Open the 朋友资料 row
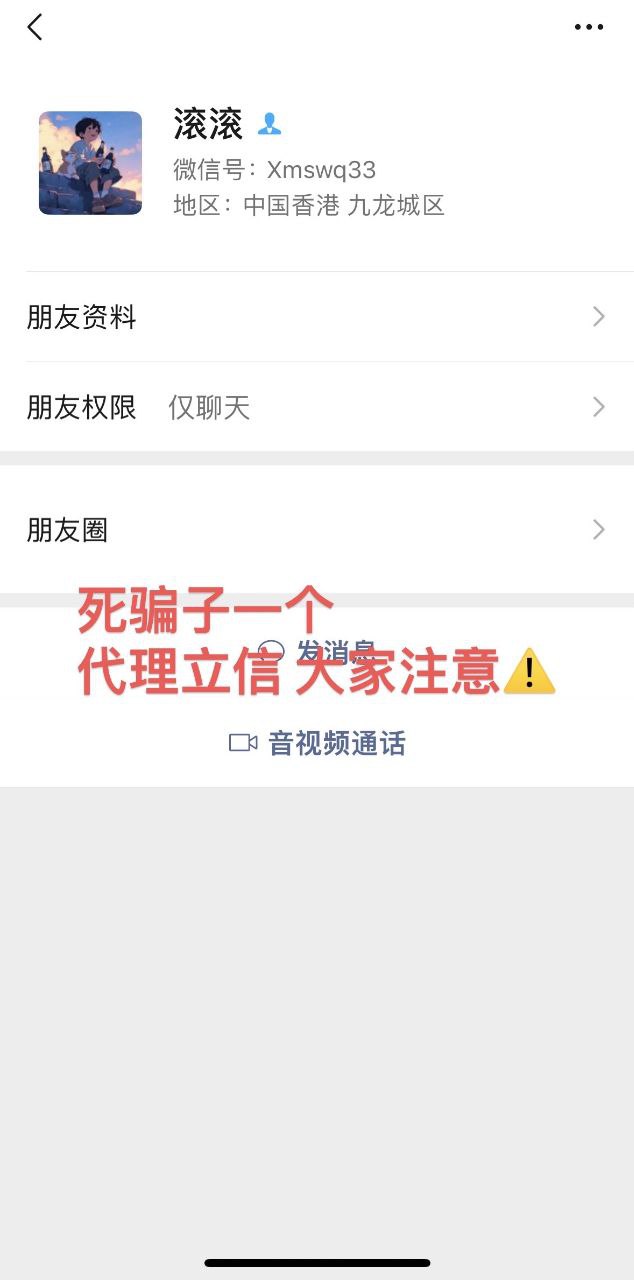 click(316, 318)
